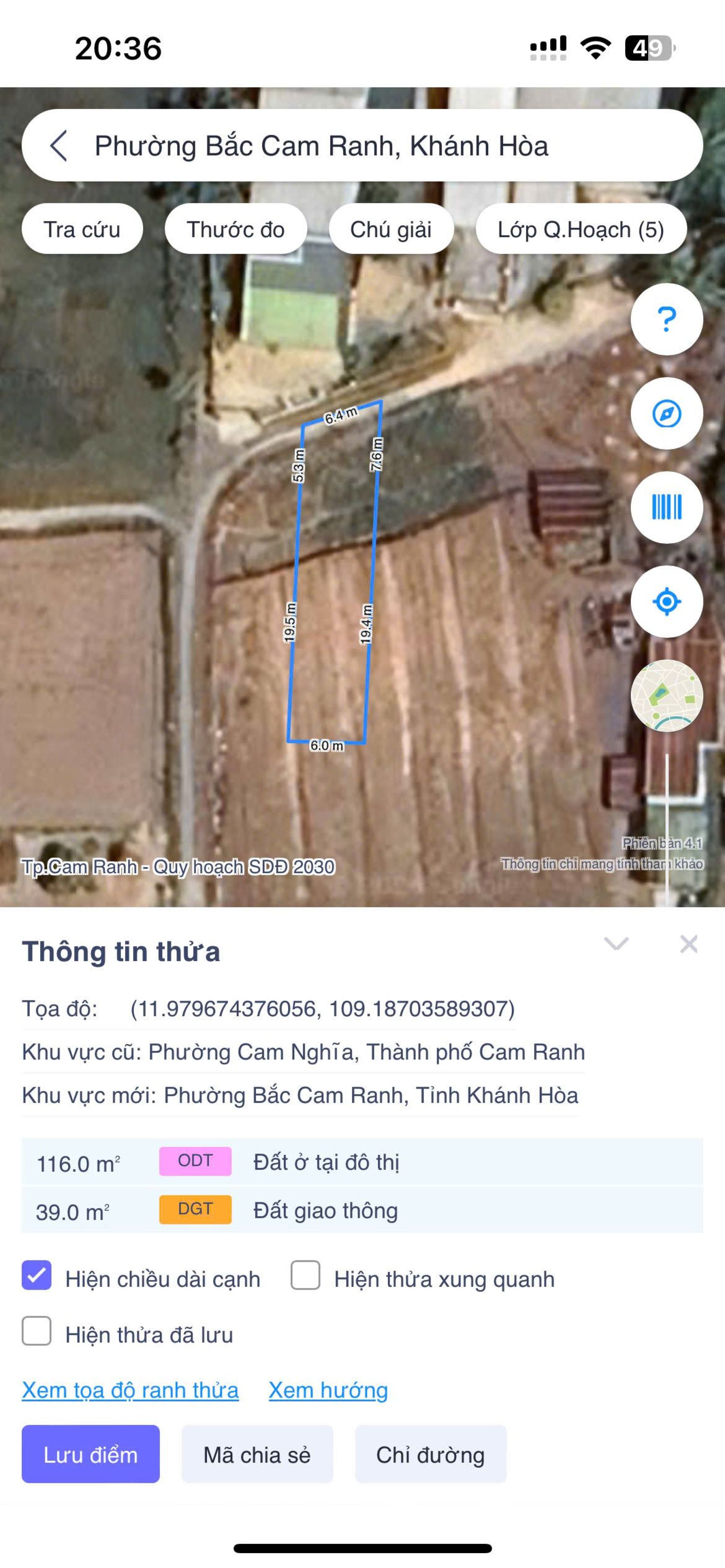Get directions with Chỉ đường
The height and width of the screenshot is (1568, 725).
pyautogui.click(x=430, y=1455)
